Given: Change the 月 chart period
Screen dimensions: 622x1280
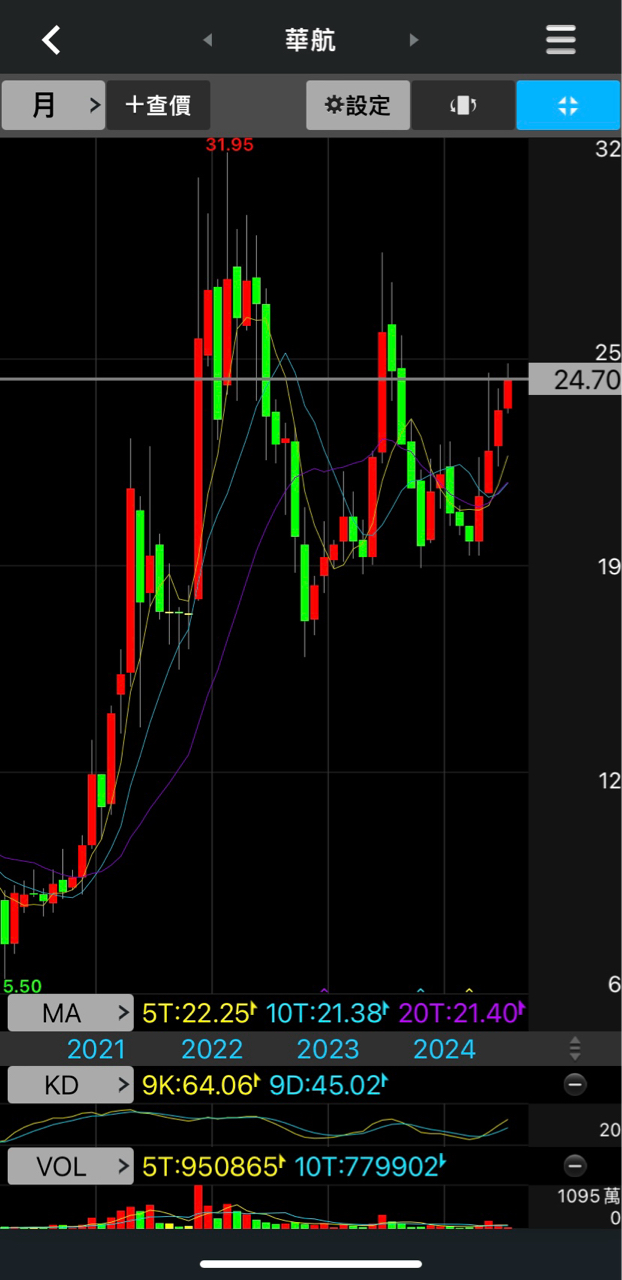Looking at the screenshot, I should [x=54, y=105].
